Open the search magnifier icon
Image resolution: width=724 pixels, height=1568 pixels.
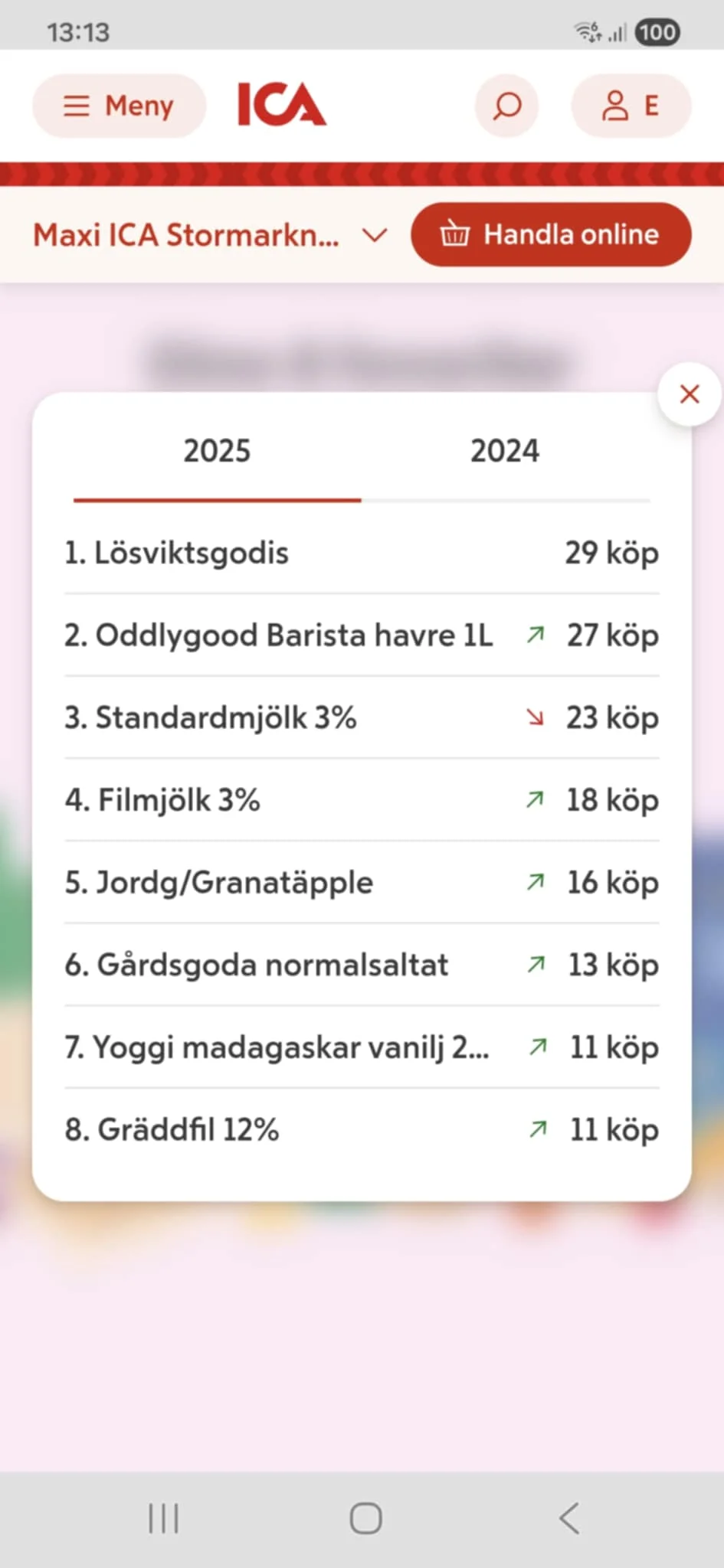(506, 106)
